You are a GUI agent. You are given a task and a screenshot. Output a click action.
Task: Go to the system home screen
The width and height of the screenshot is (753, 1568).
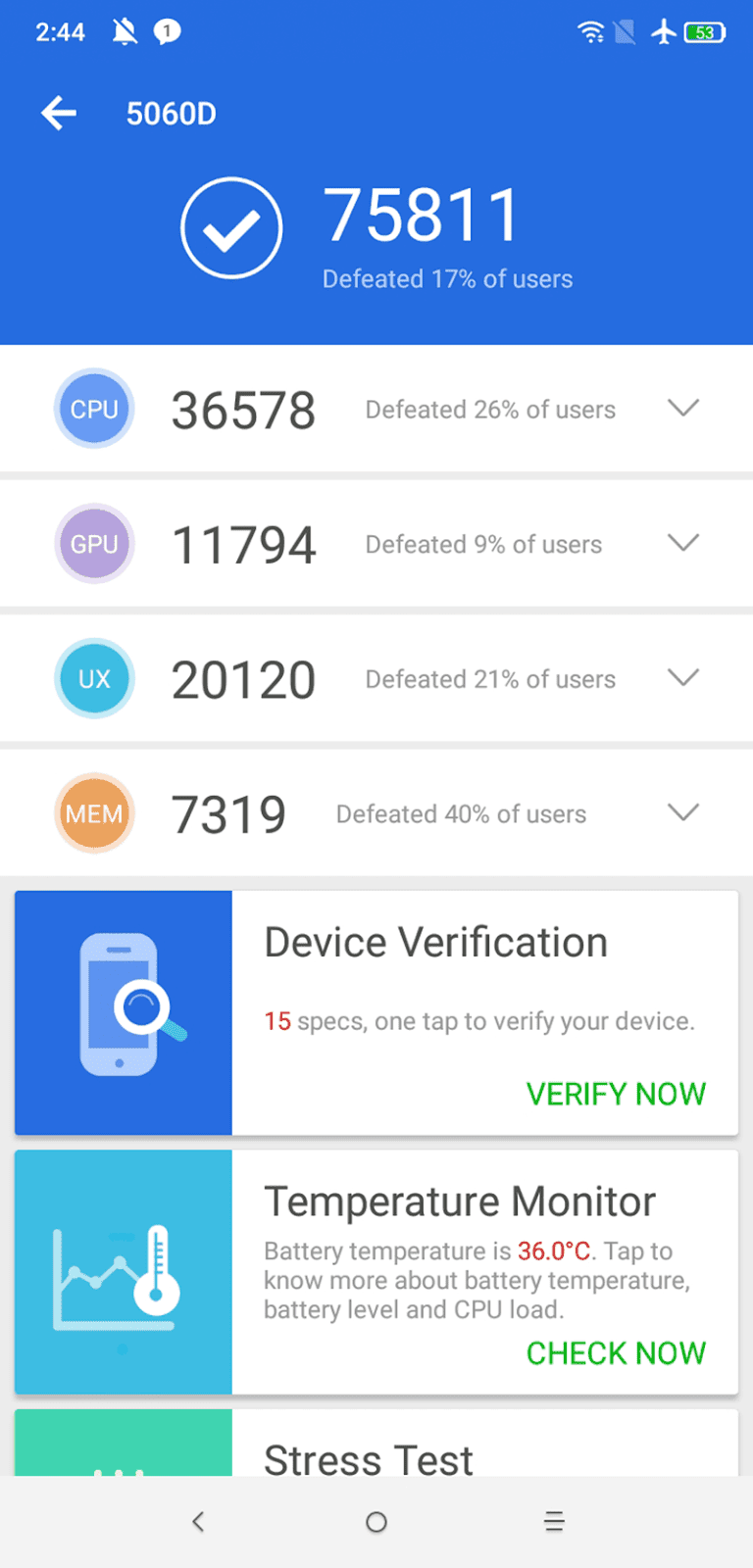tap(376, 1522)
